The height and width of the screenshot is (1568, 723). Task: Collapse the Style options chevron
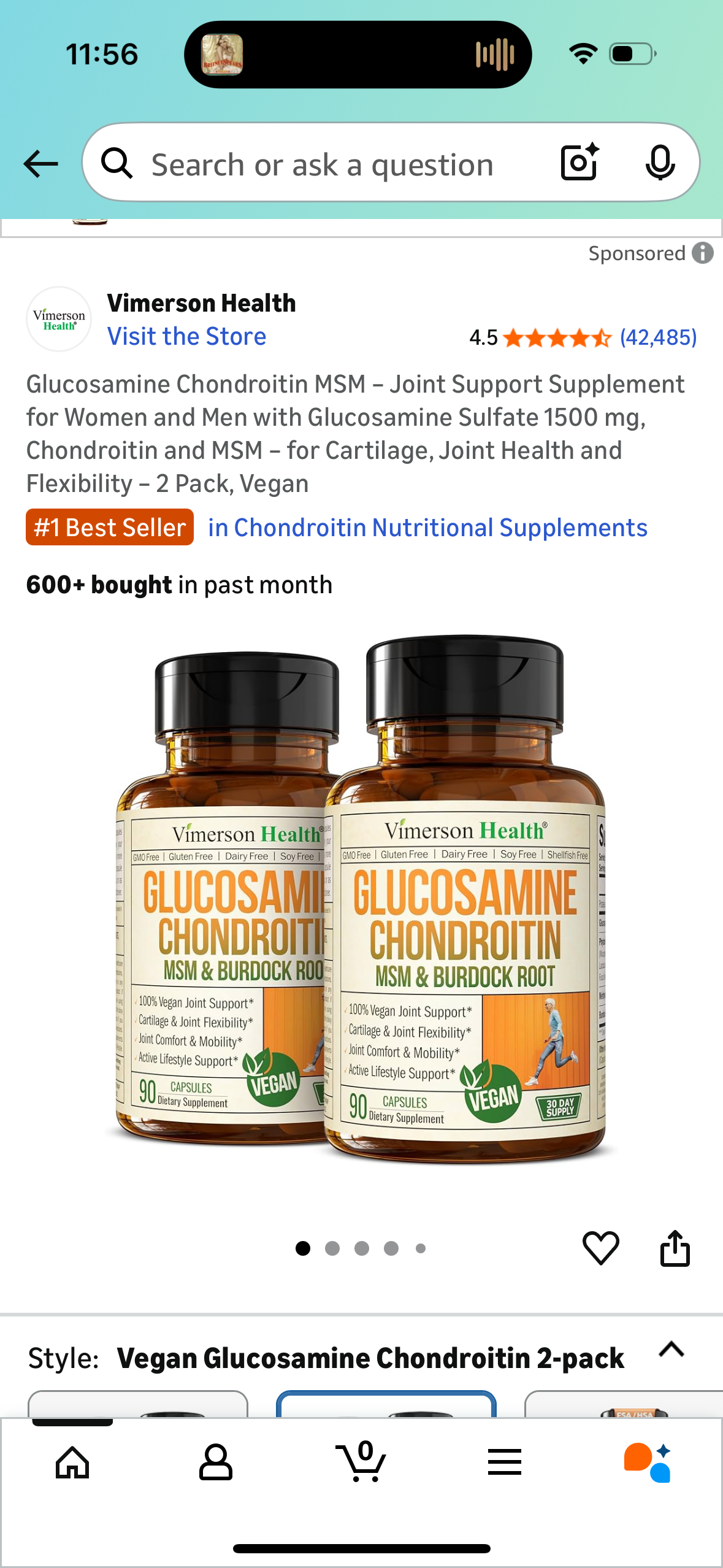pos(671,1350)
